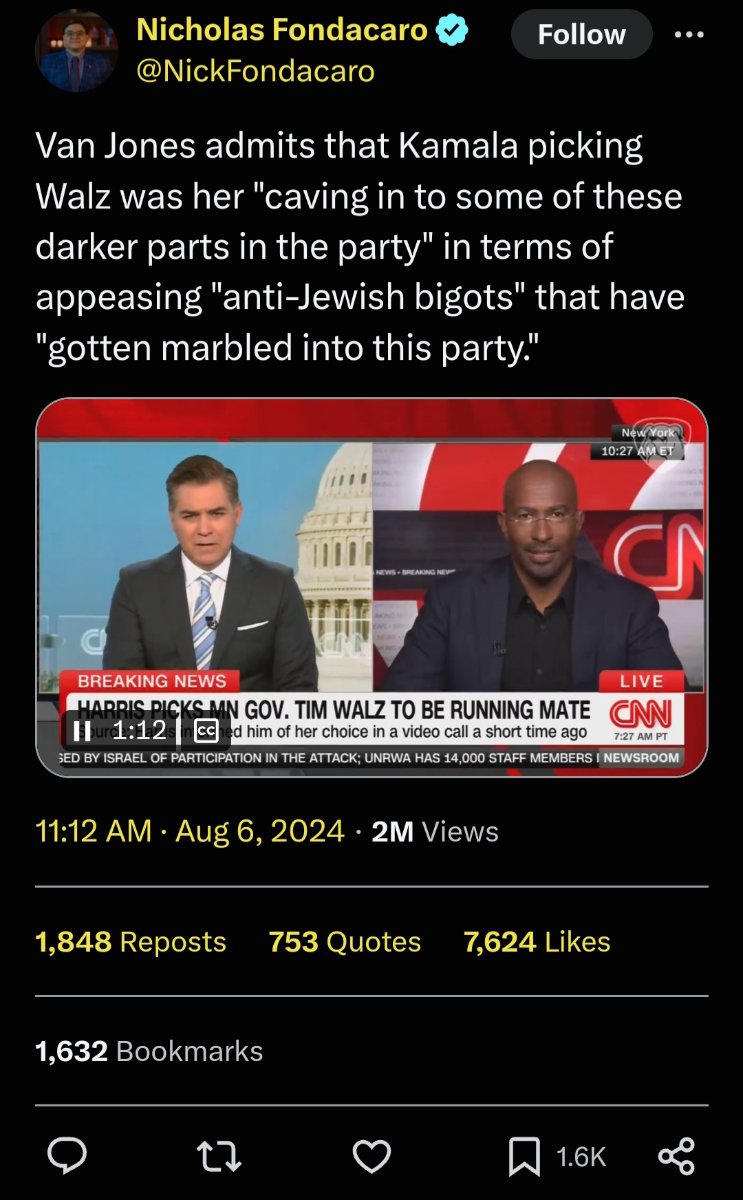Pause the CNN video clip
The width and height of the screenshot is (743, 1200).
(82, 731)
